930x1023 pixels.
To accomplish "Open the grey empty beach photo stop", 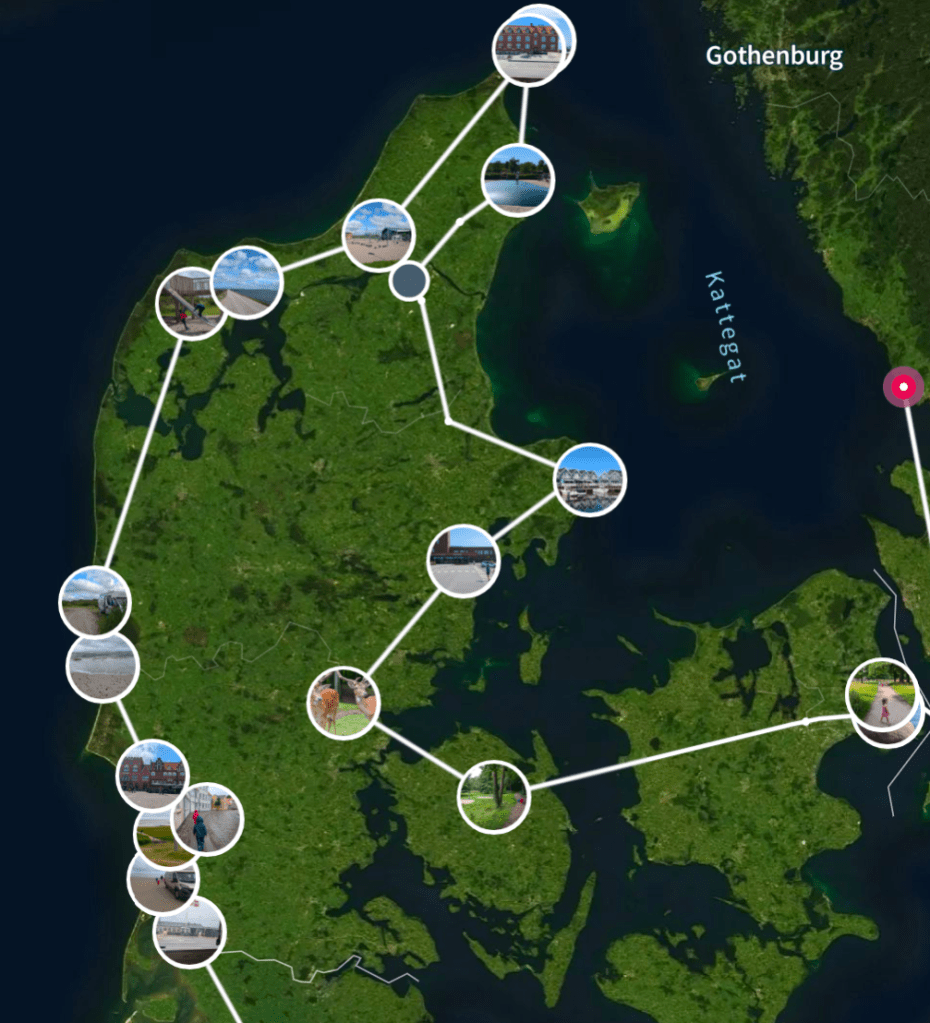I will [101, 667].
